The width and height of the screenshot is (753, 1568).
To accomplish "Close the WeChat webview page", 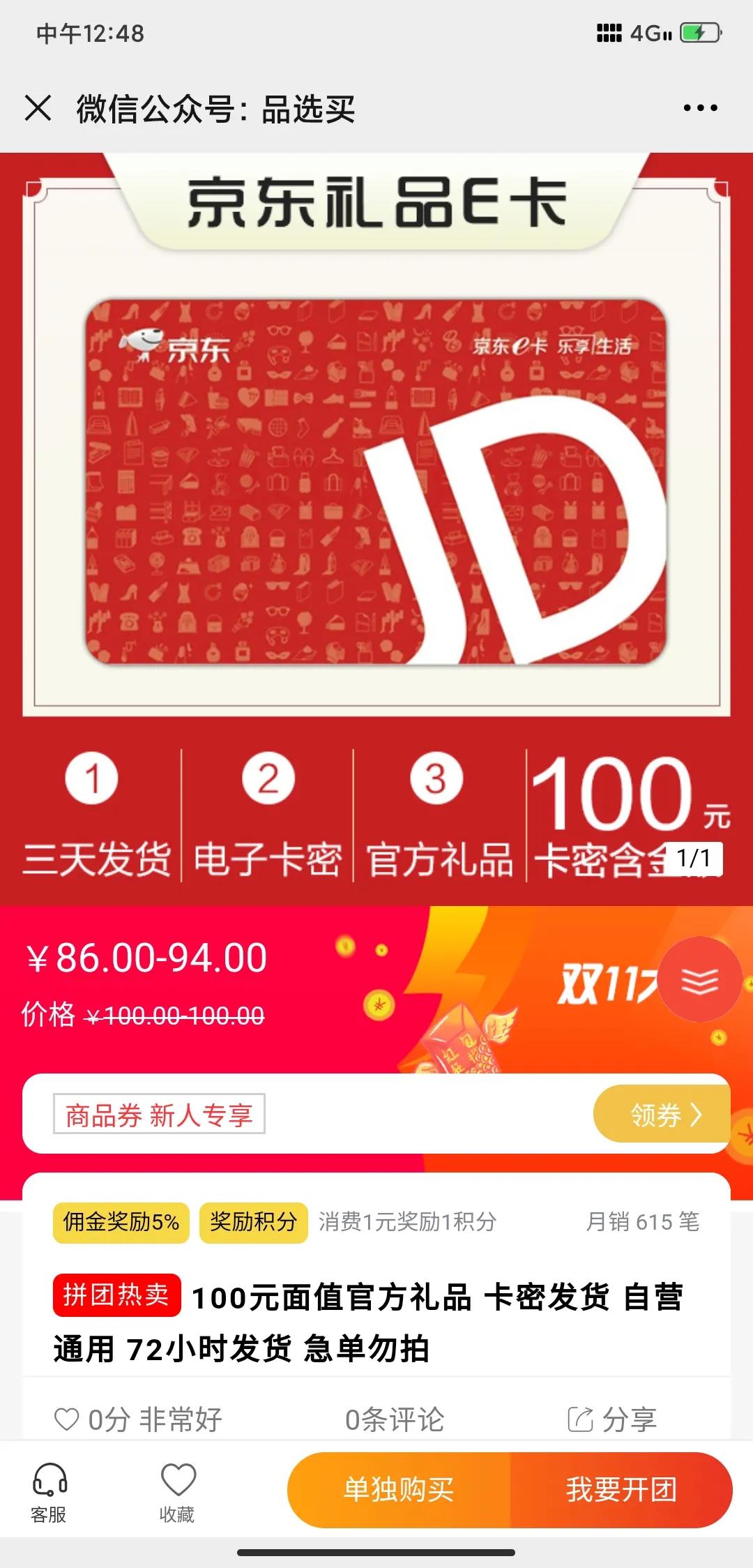I will click(38, 108).
